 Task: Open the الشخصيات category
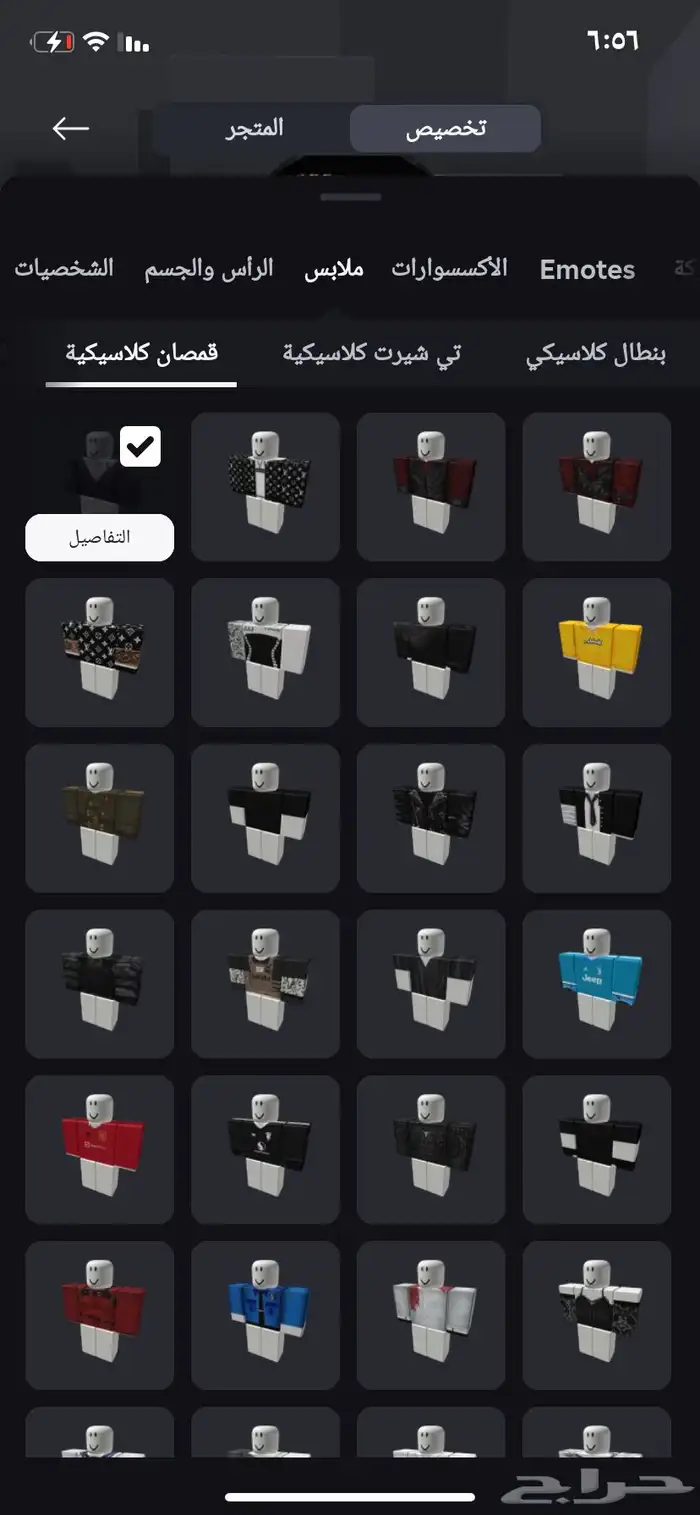[64, 269]
